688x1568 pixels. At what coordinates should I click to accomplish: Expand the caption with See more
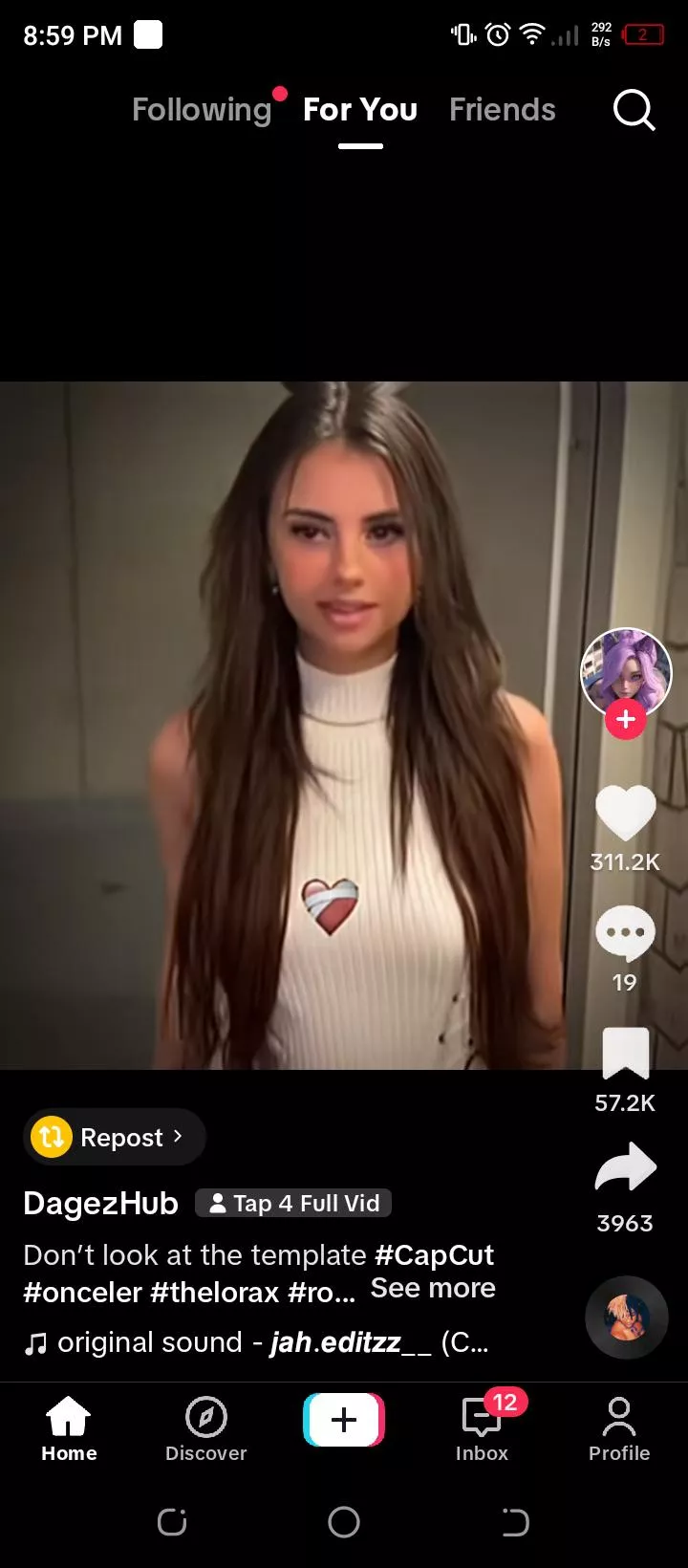pyautogui.click(x=433, y=1289)
